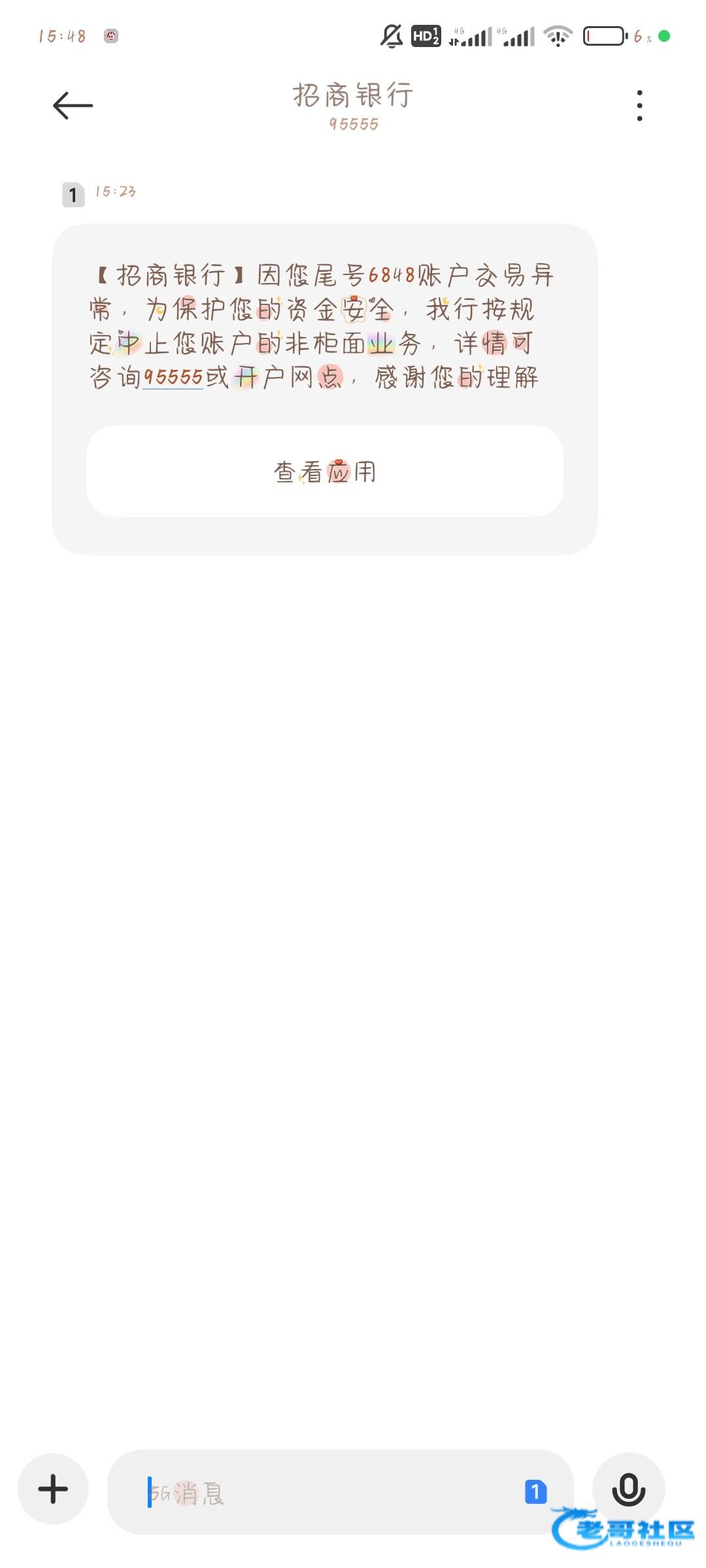Start voice input with the microphone

(x=628, y=1489)
